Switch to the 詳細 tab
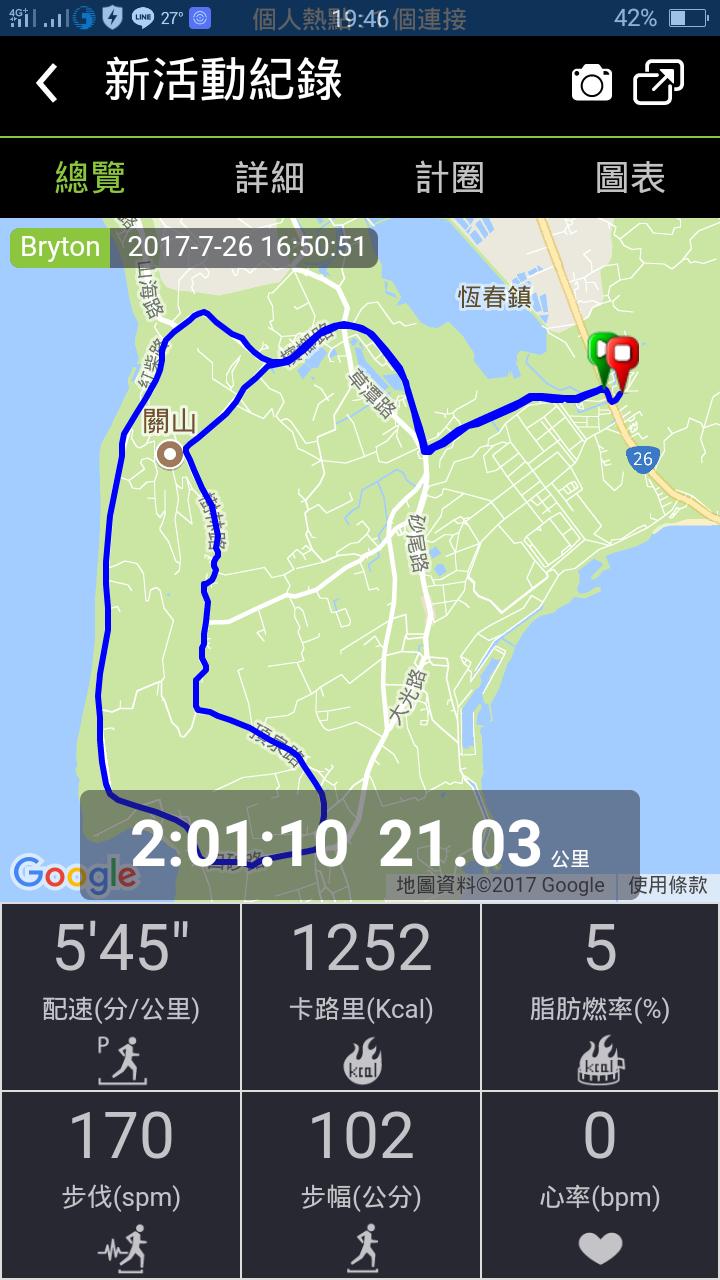Screen dimensions: 720x1280 pyautogui.click(x=269, y=178)
